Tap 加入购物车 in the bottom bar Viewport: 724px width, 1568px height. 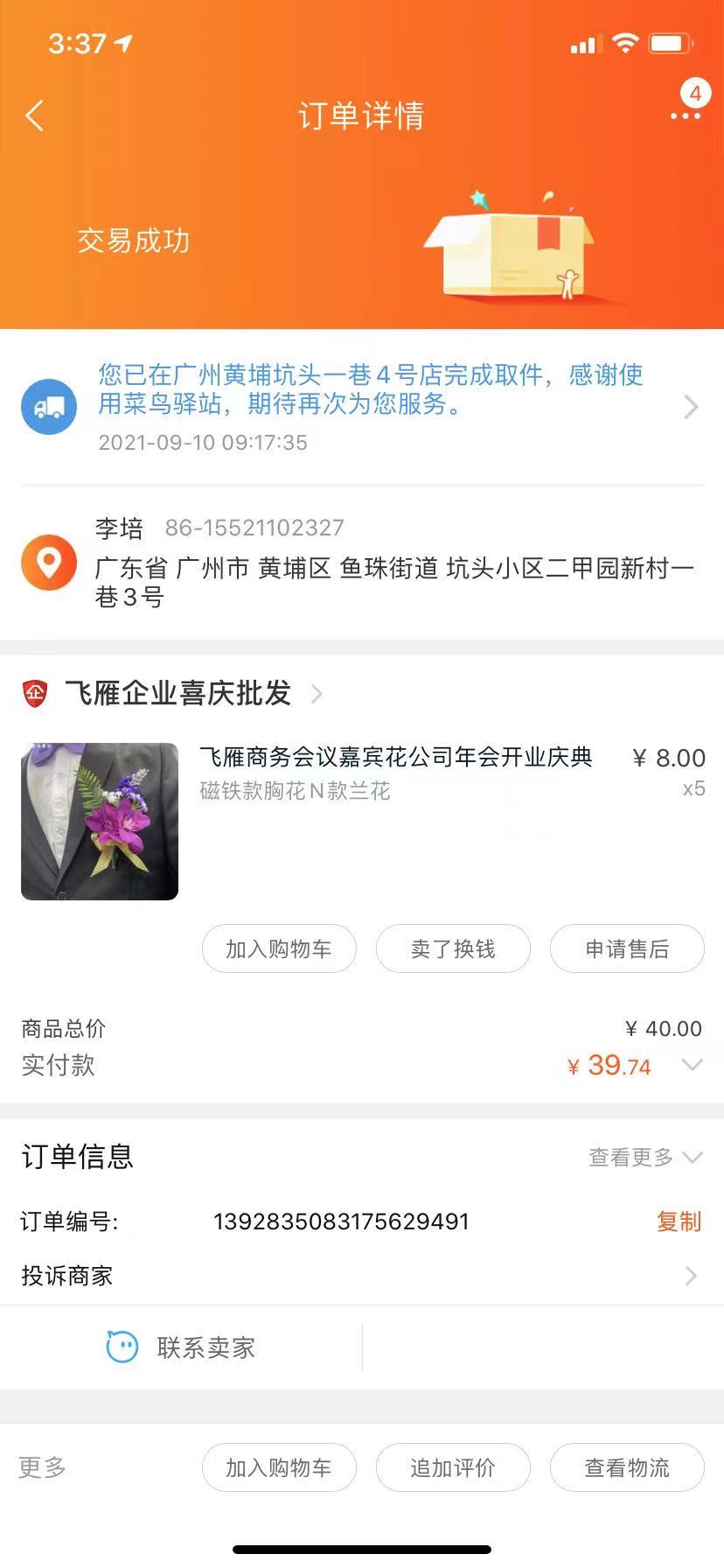(x=279, y=1467)
